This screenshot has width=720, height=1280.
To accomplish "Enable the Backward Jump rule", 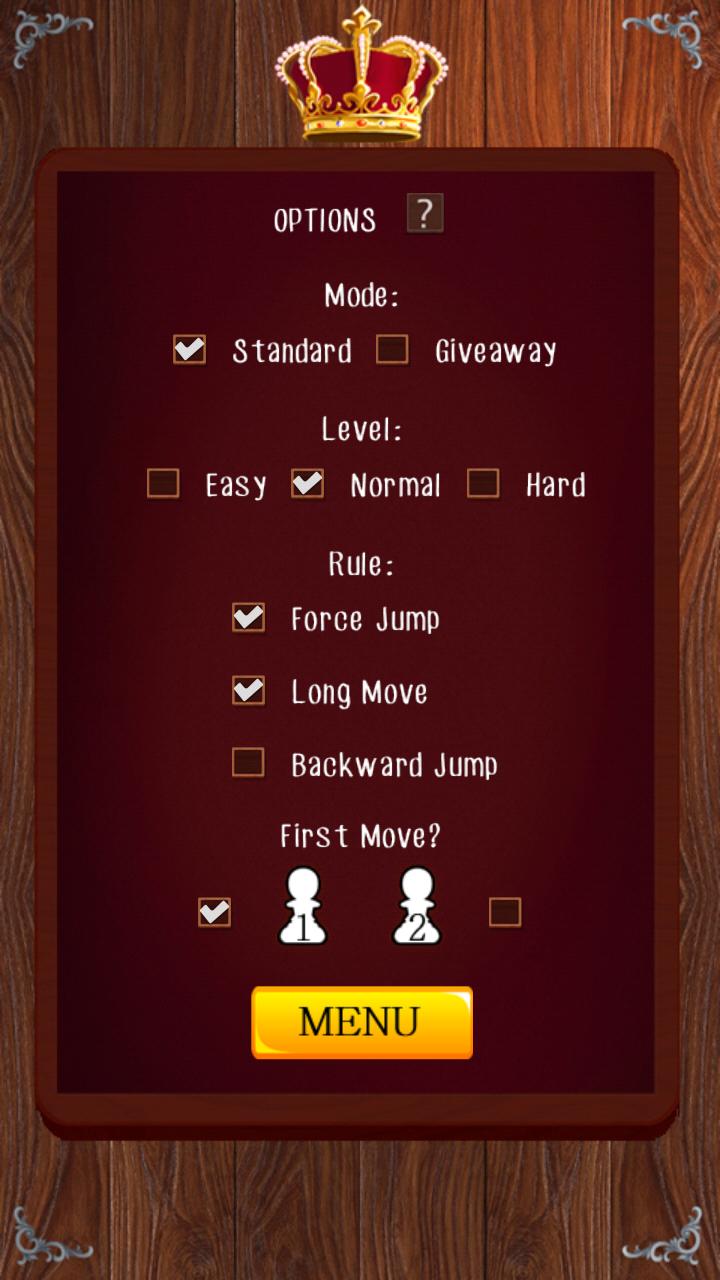I will click(x=248, y=763).
